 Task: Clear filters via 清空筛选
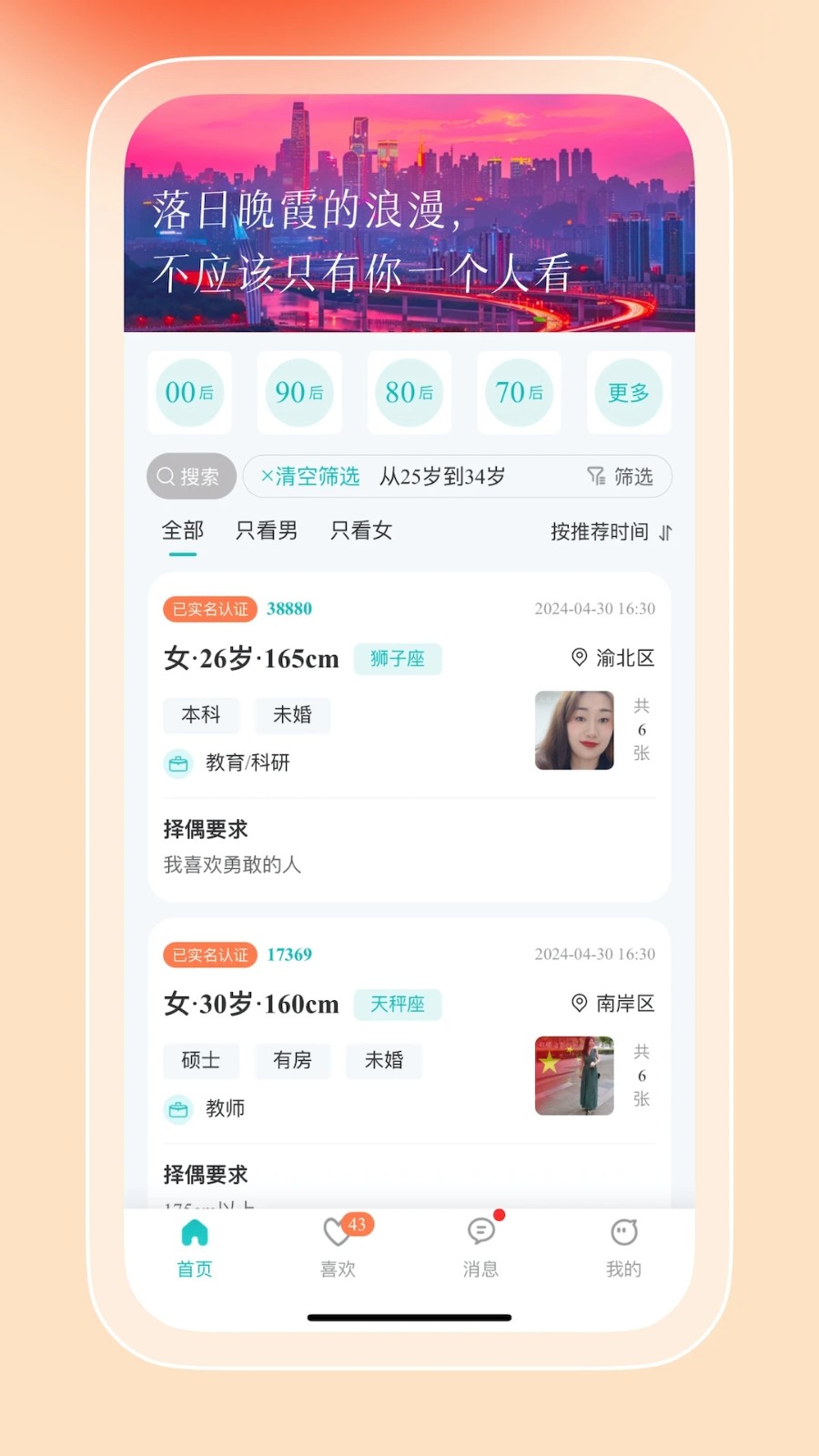(309, 476)
